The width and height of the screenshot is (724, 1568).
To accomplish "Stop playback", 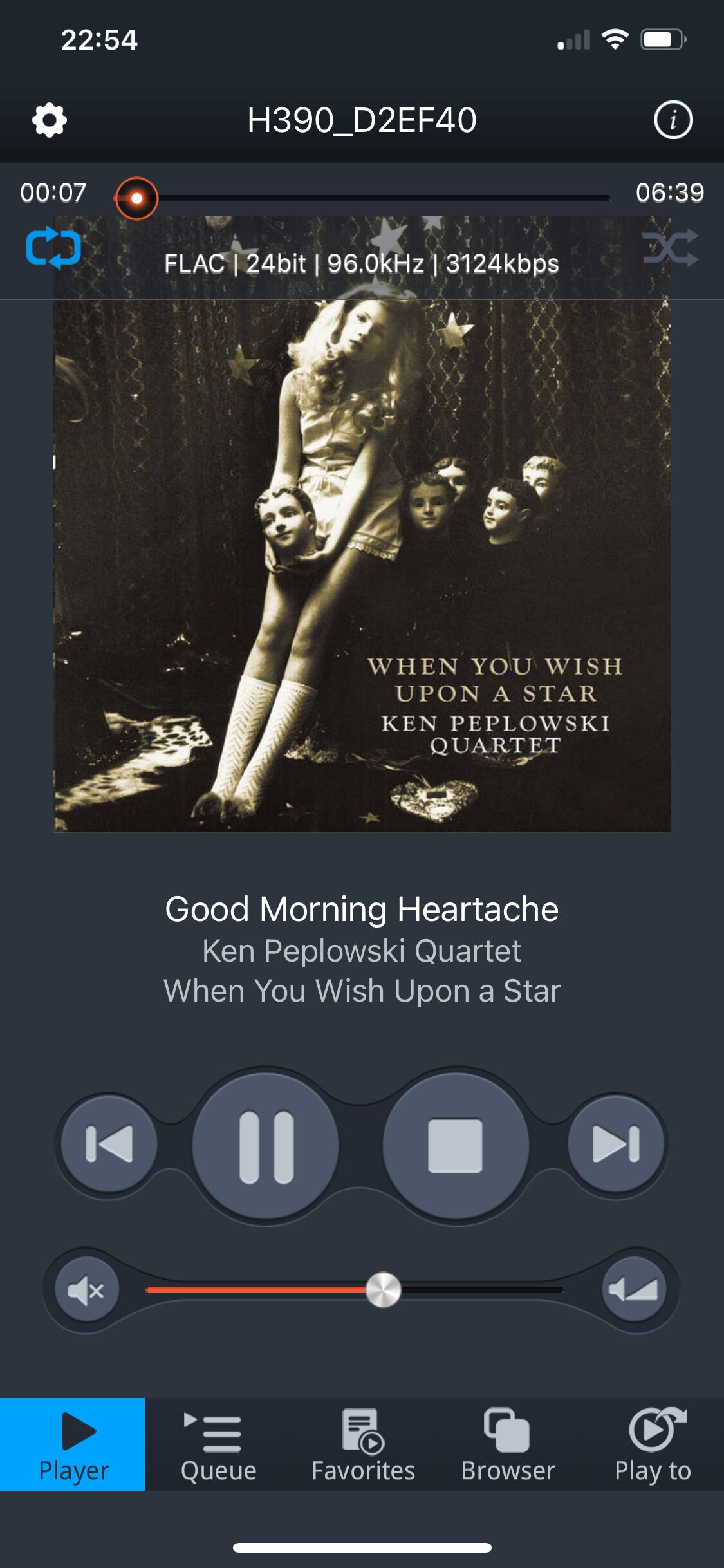I will tap(456, 1146).
